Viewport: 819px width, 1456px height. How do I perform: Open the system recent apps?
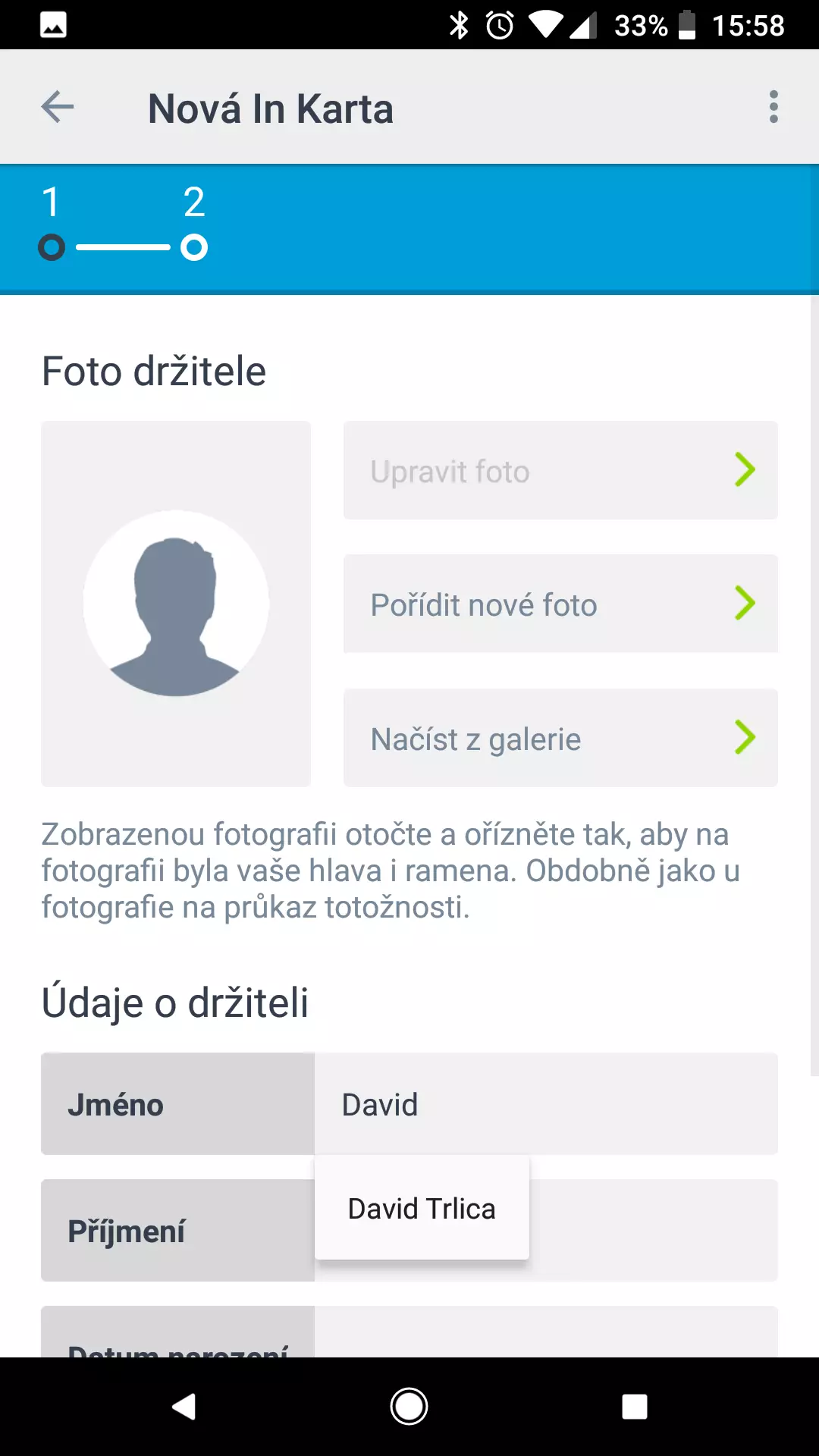pos(634,1407)
